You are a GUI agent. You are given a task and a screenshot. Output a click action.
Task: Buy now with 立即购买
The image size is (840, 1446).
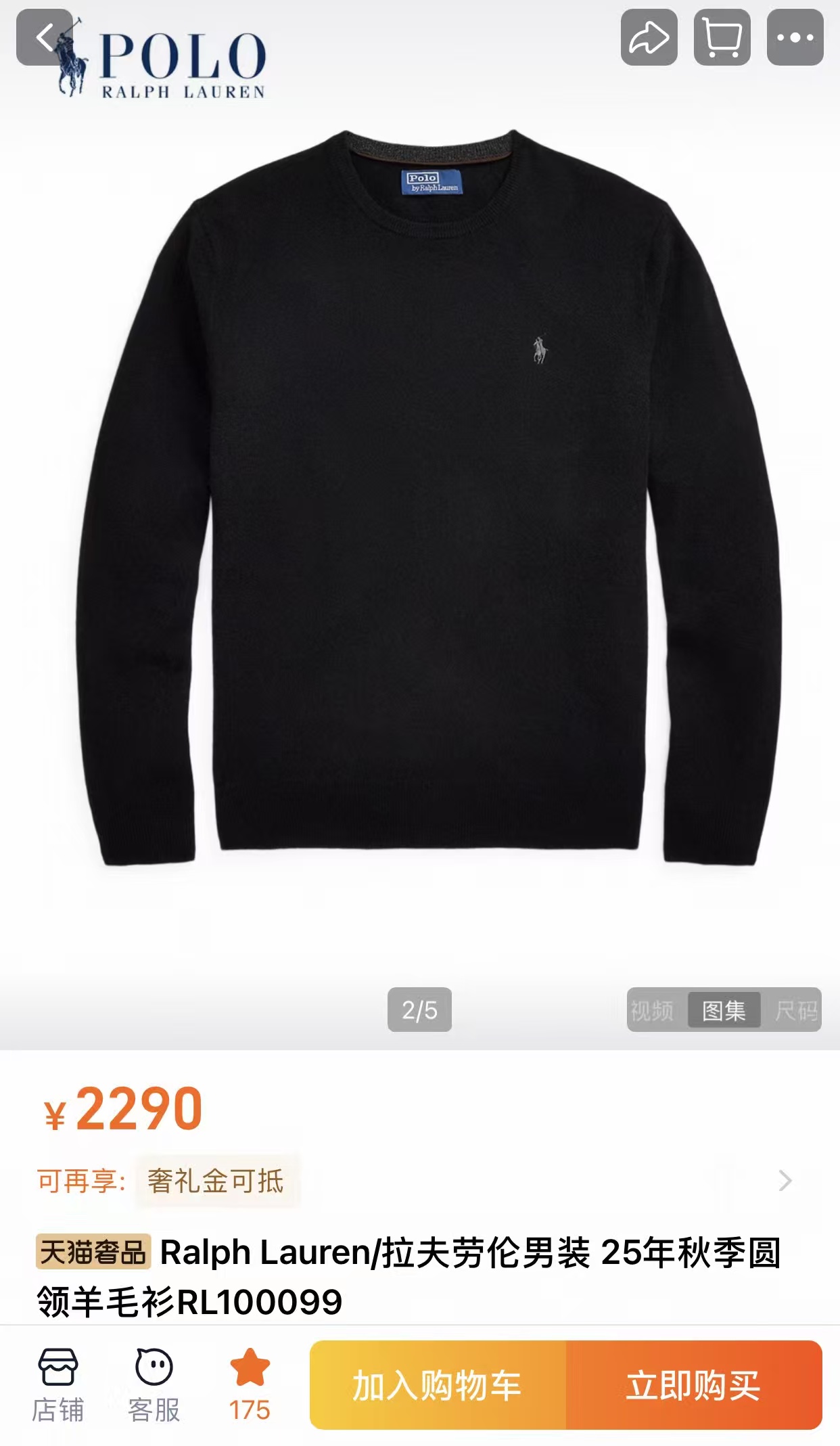(x=694, y=1385)
